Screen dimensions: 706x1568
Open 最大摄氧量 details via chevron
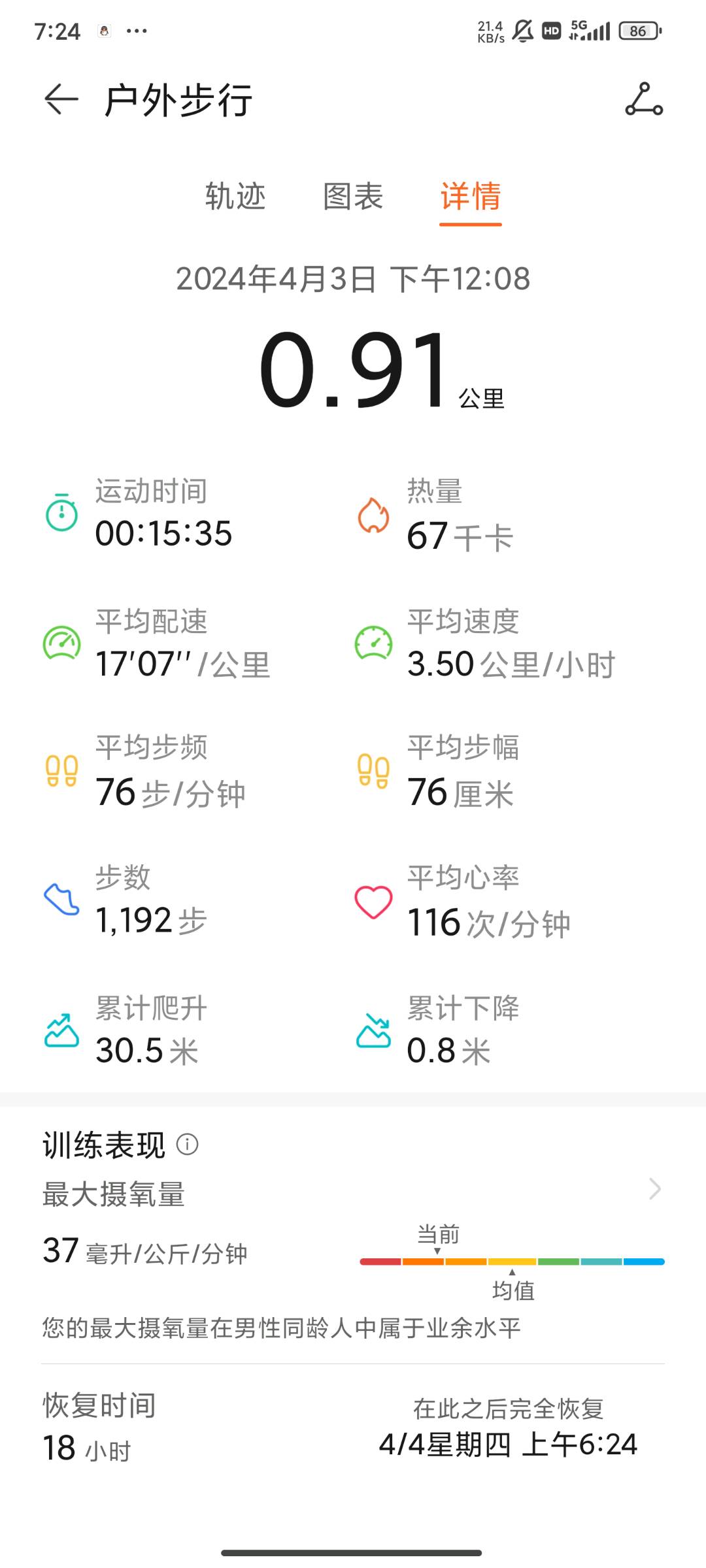(655, 1188)
